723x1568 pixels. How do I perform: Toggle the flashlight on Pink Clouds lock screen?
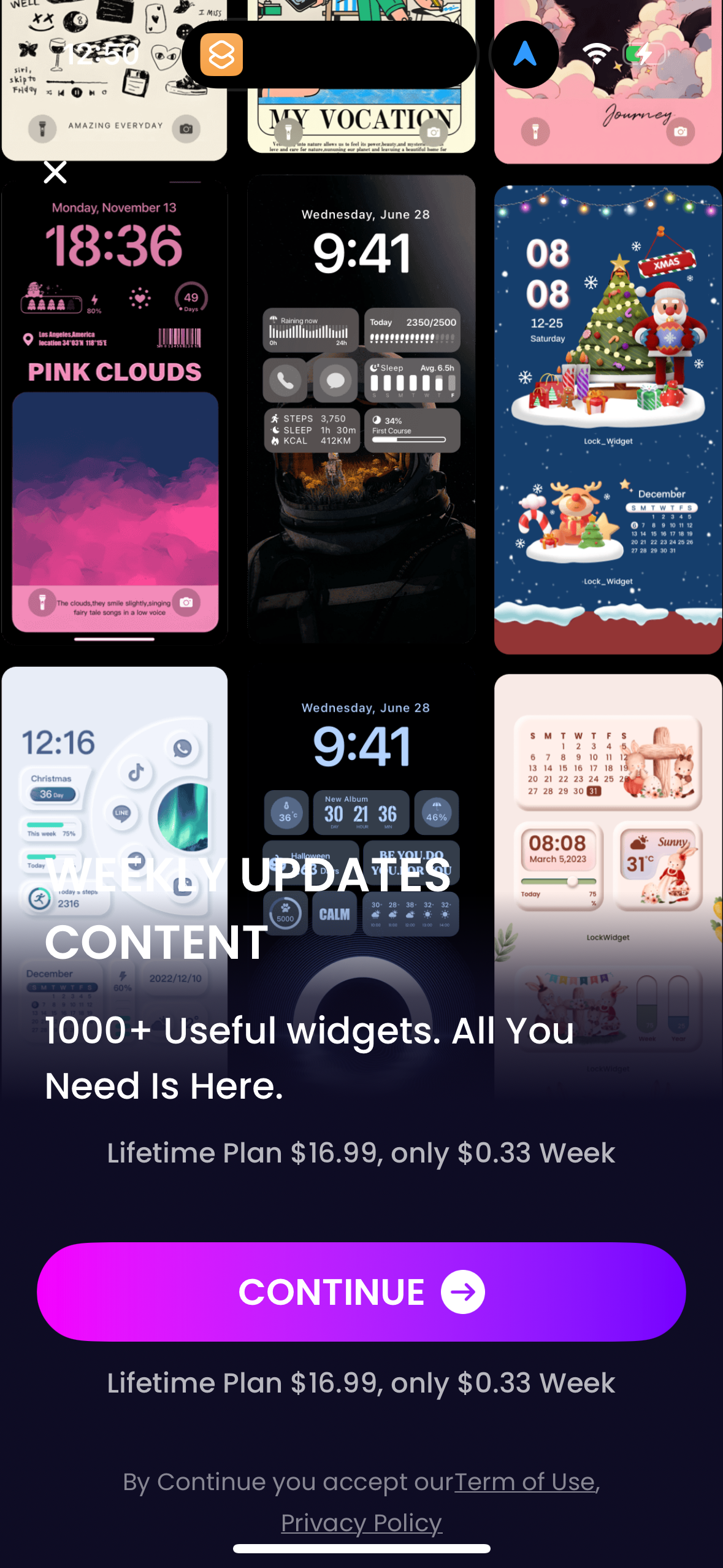pyautogui.click(x=43, y=603)
